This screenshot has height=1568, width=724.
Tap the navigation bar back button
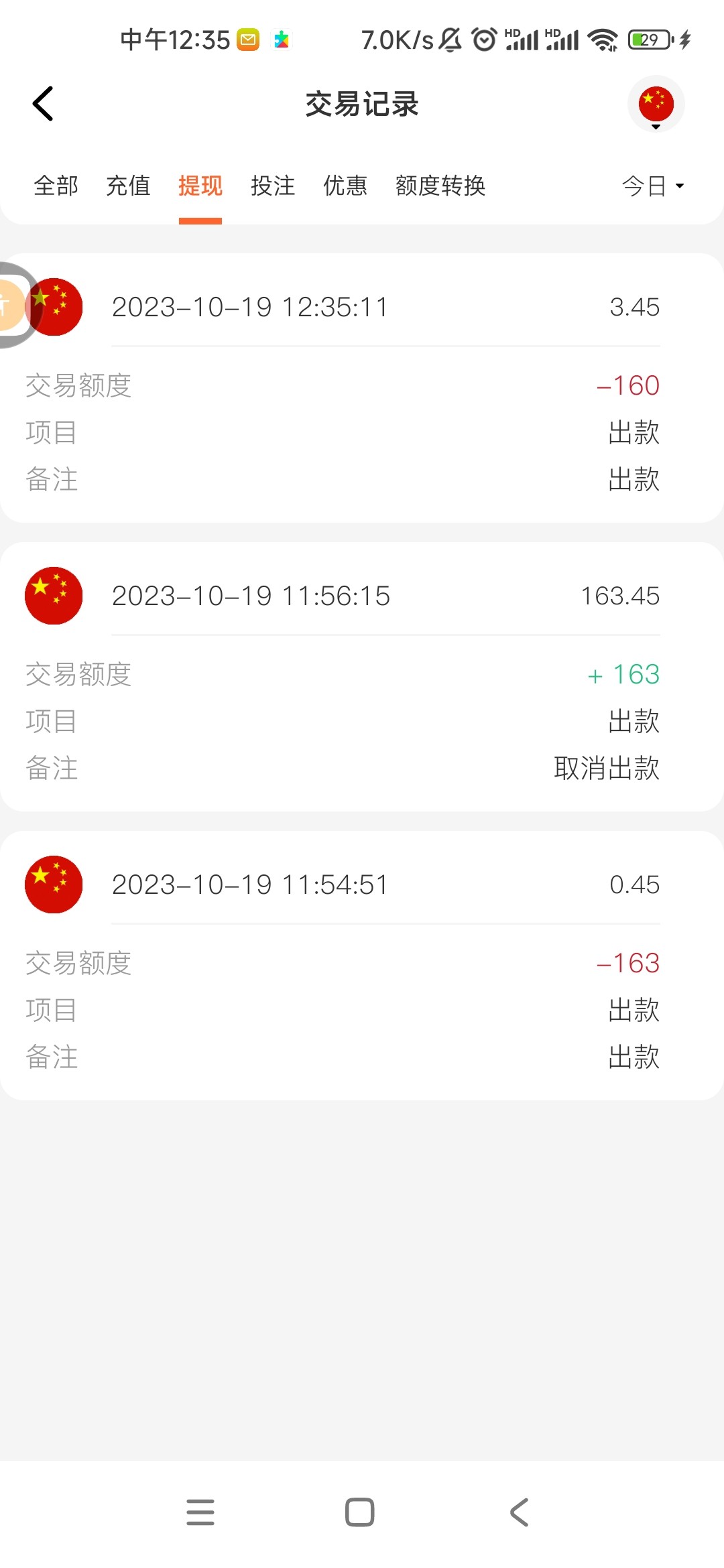click(x=519, y=1512)
